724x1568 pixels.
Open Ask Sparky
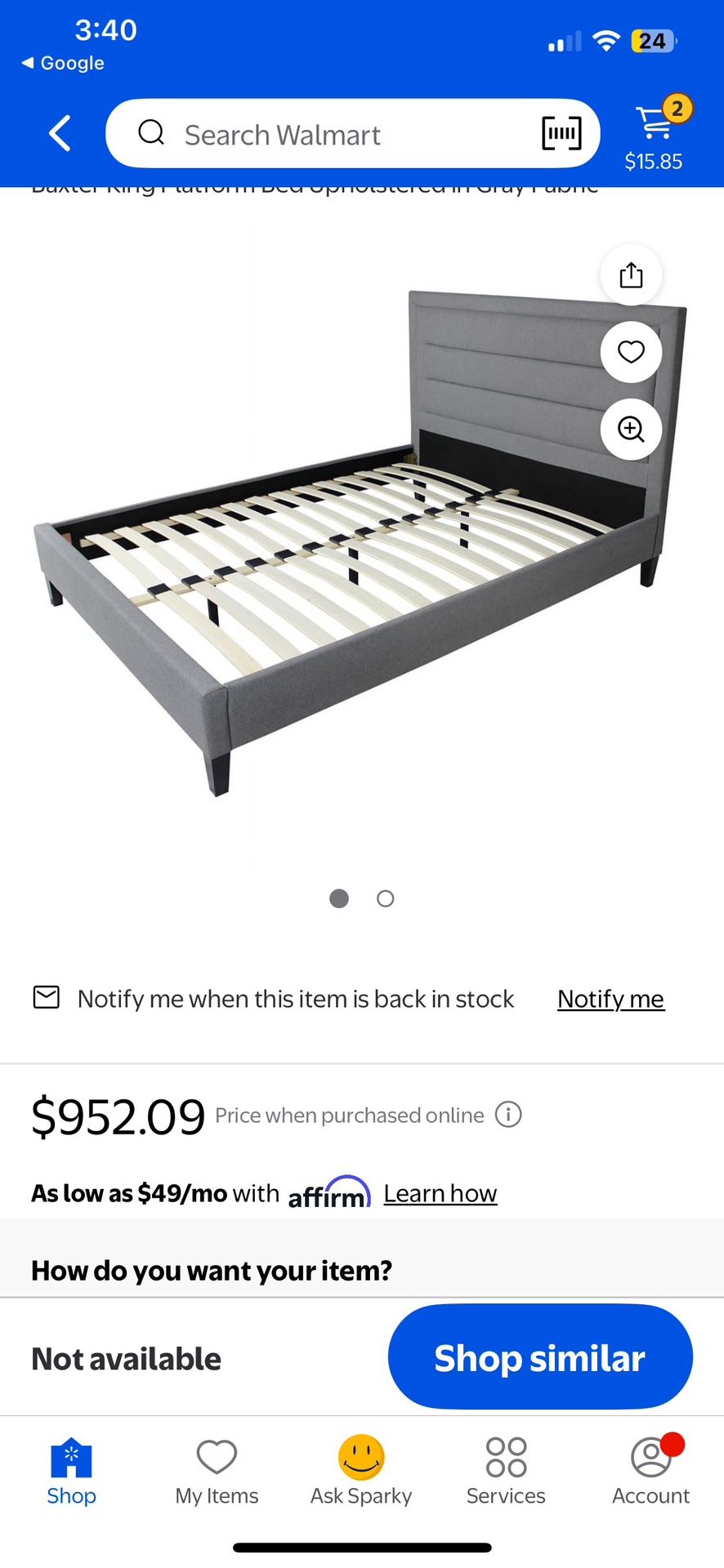[361, 1471]
